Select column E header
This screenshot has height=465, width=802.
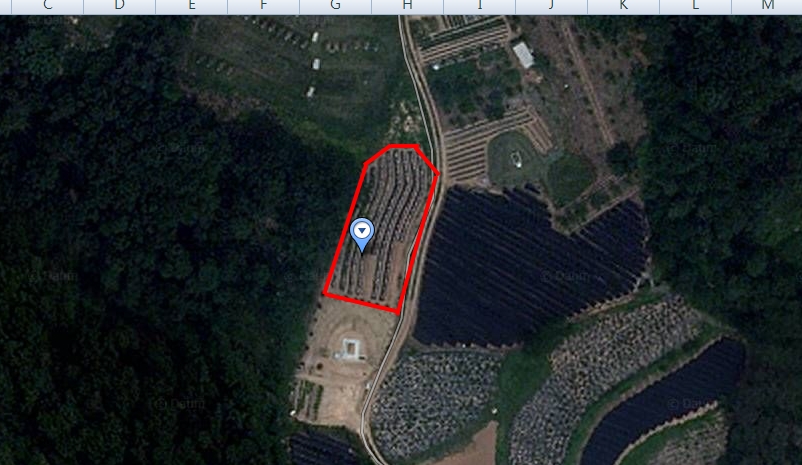(192, 6)
